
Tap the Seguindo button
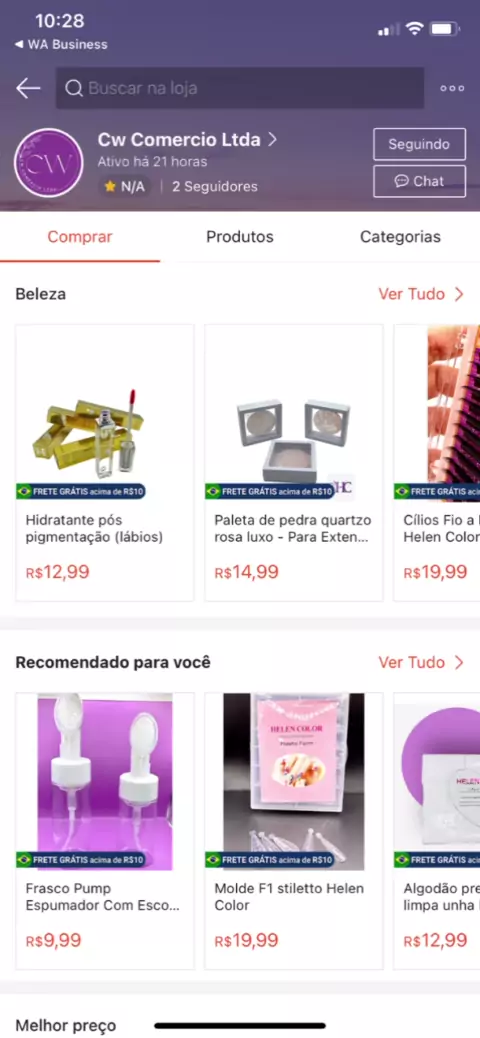[x=419, y=144]
